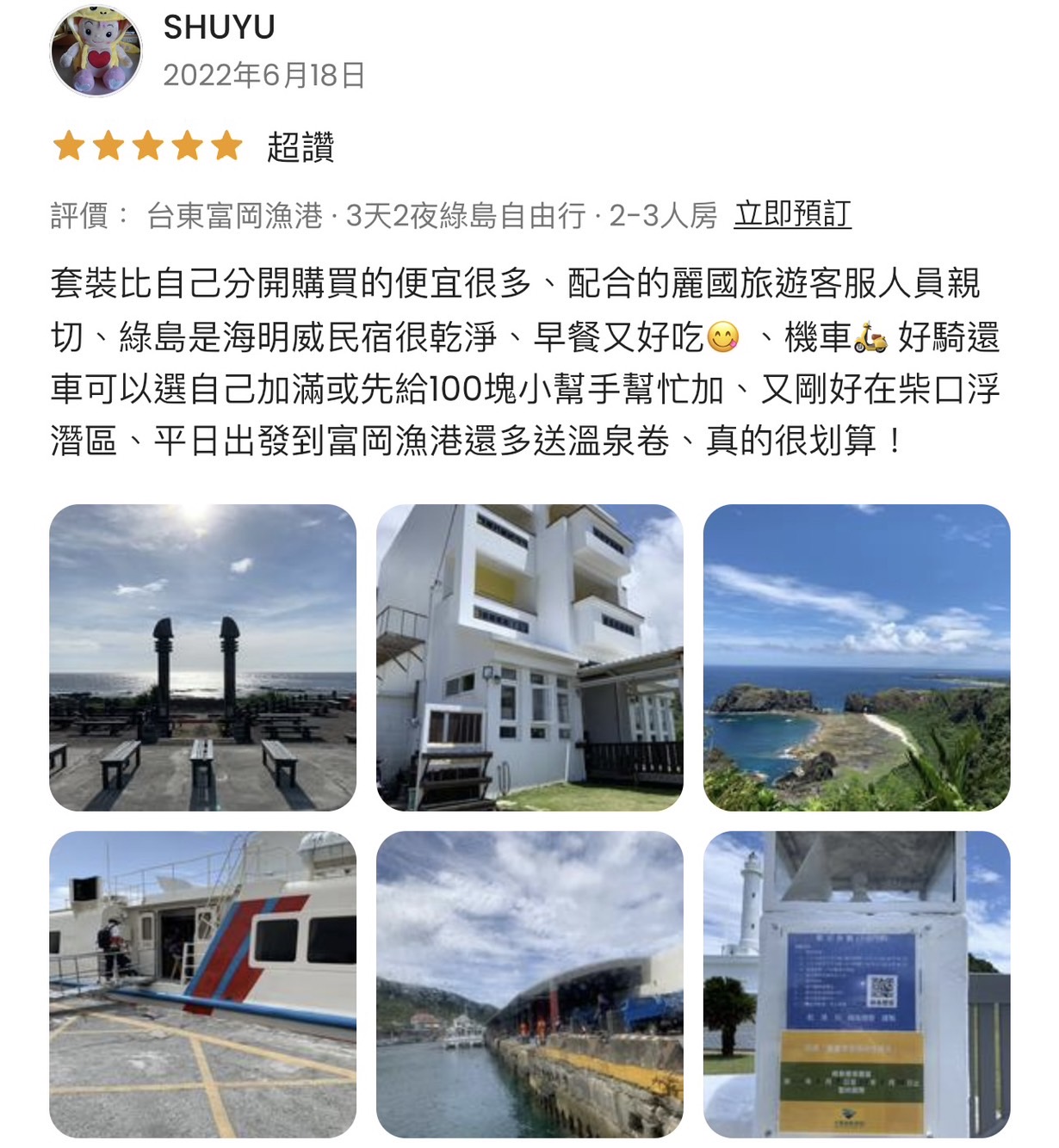Open SHUYU's profile avatar
Viewport: 1059px width, 1148px height.
[96, 52]
